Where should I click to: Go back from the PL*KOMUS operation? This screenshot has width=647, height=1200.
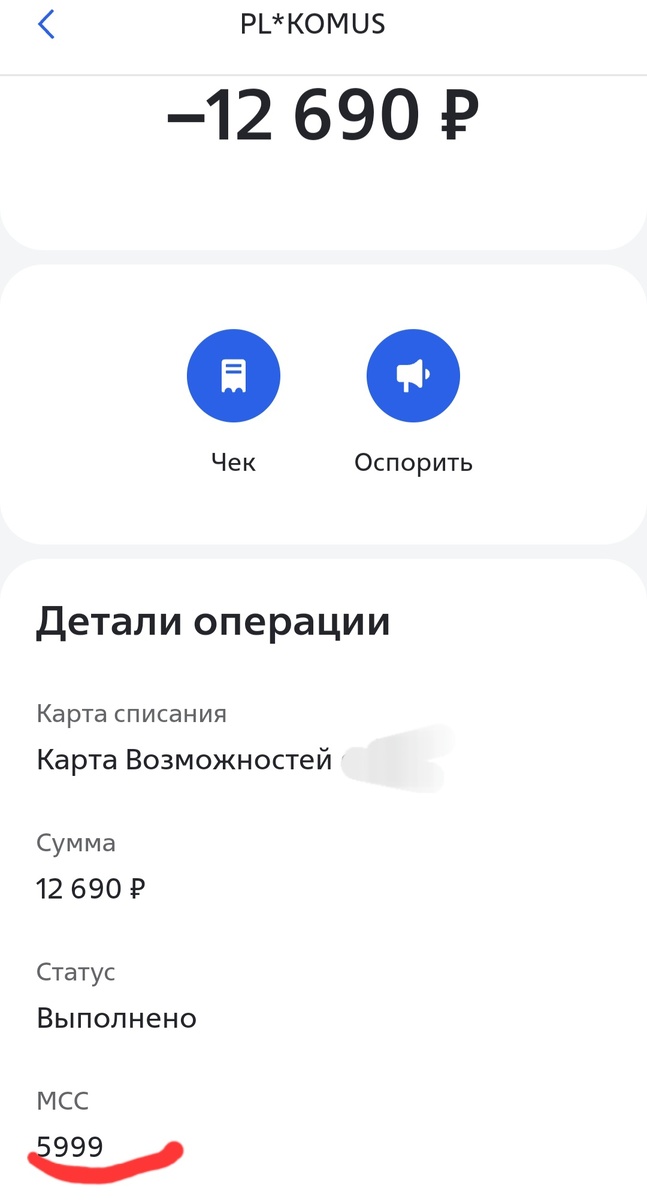pos(46,25)
